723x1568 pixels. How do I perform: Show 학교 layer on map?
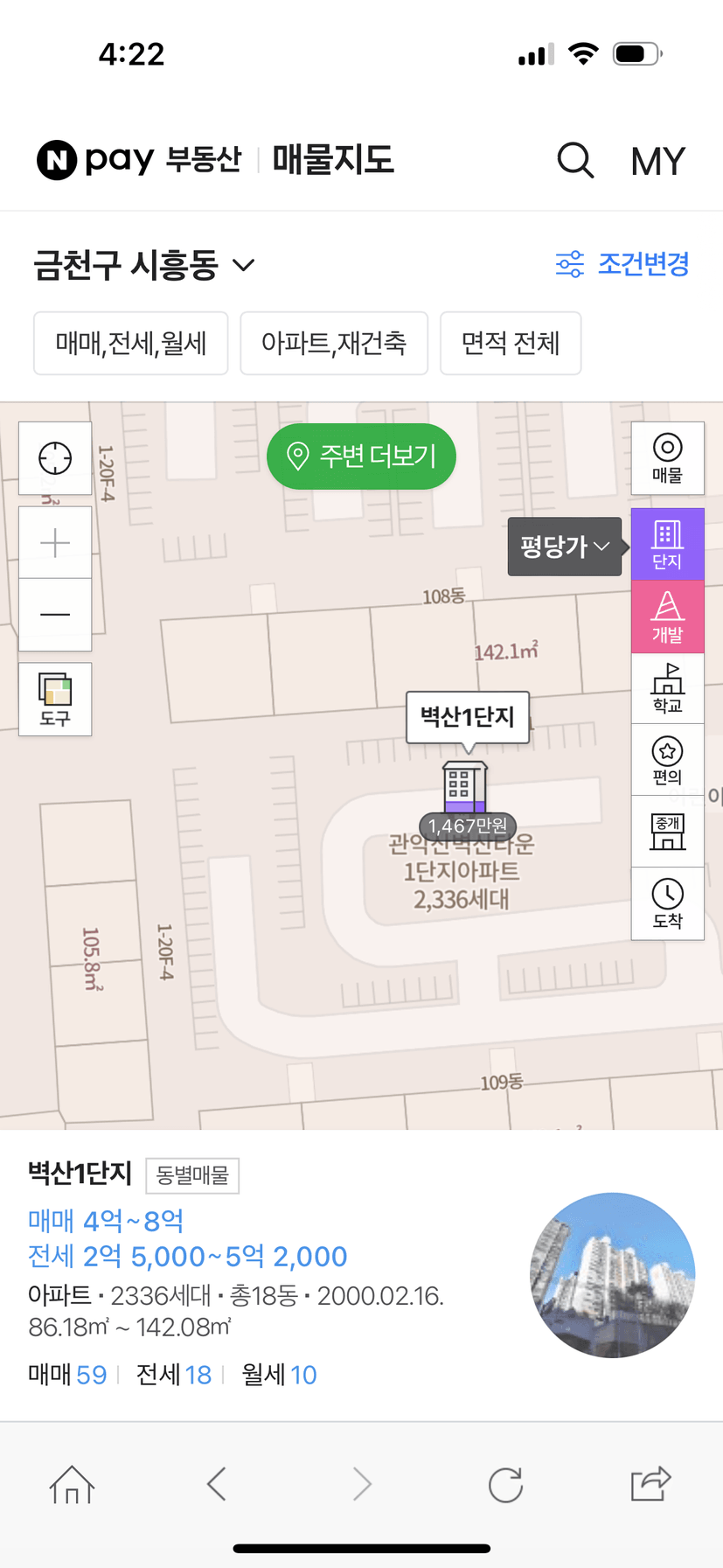click(667, 688)
